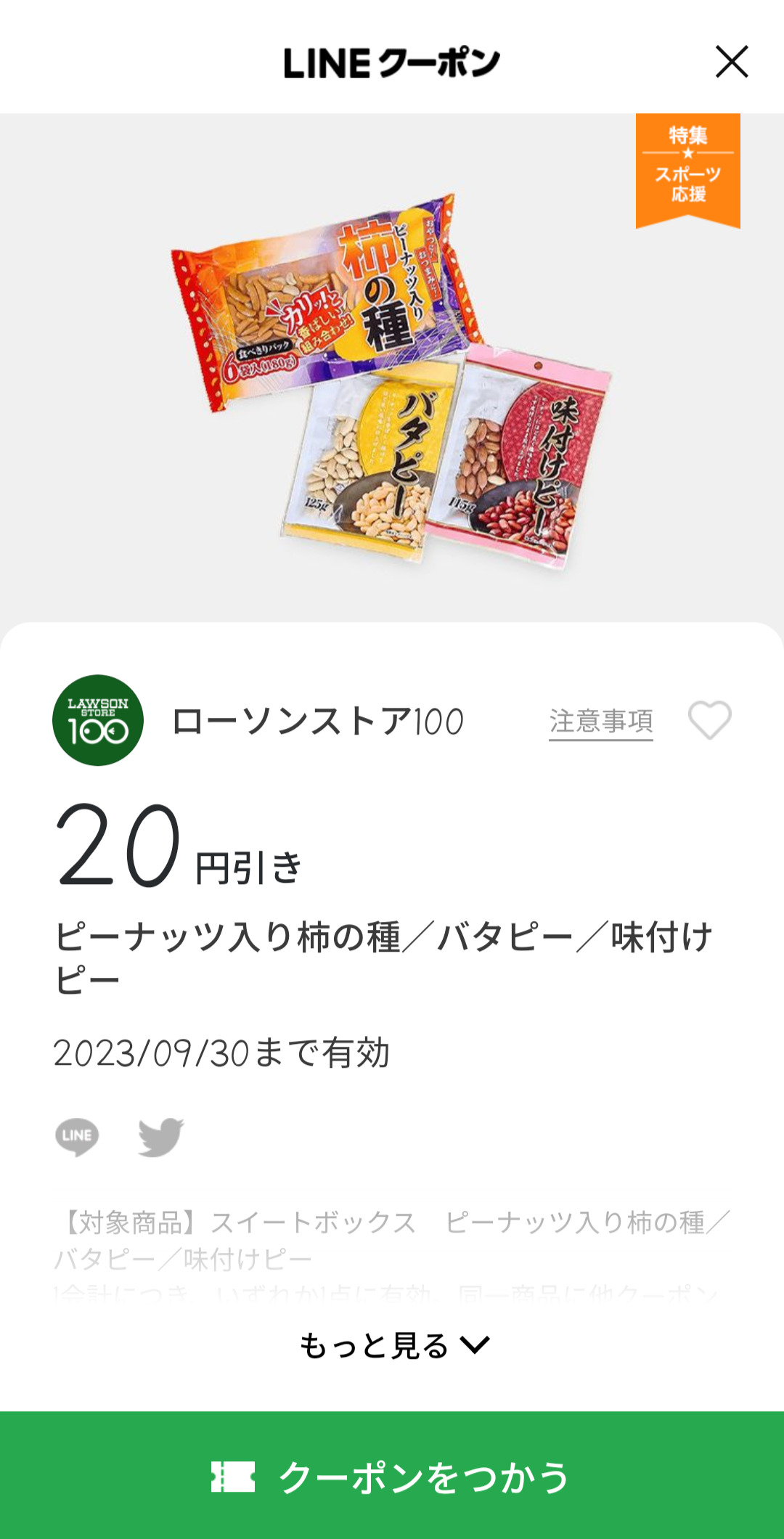Open the ローソンストア100 store logo
This screenshot has height=1539, width=784.
98,720
